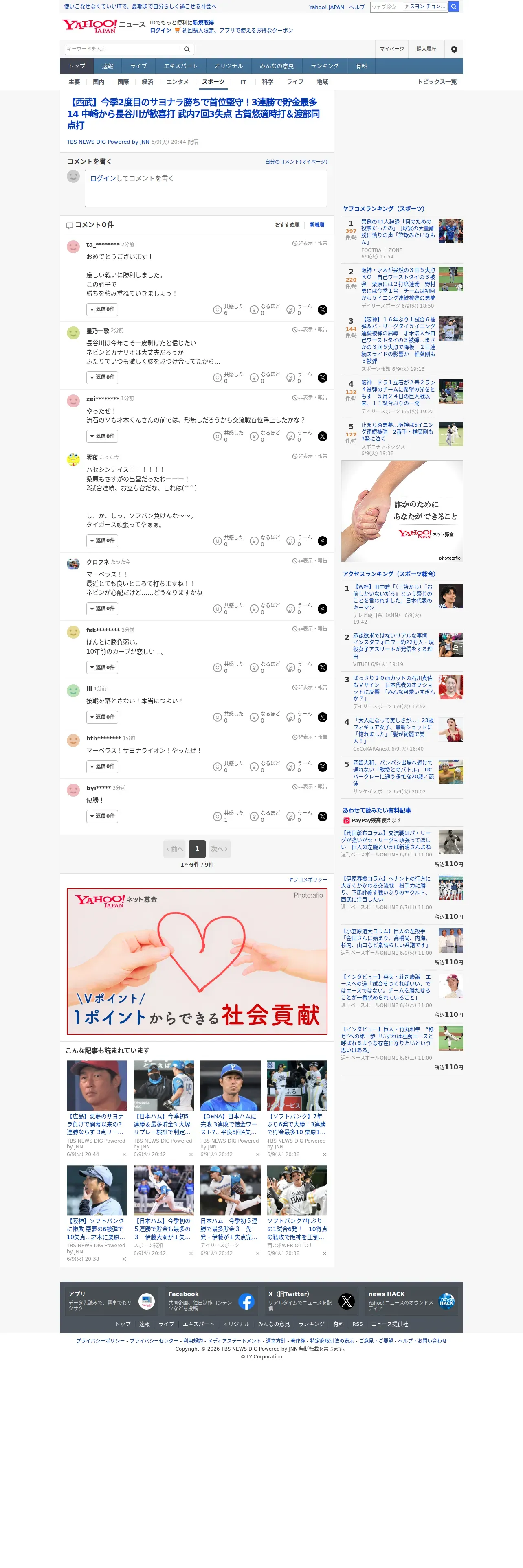The height and width of the screenshot is (1568, 523).
Task: Tap the comment writing box
Action: (x=206, y=188)
